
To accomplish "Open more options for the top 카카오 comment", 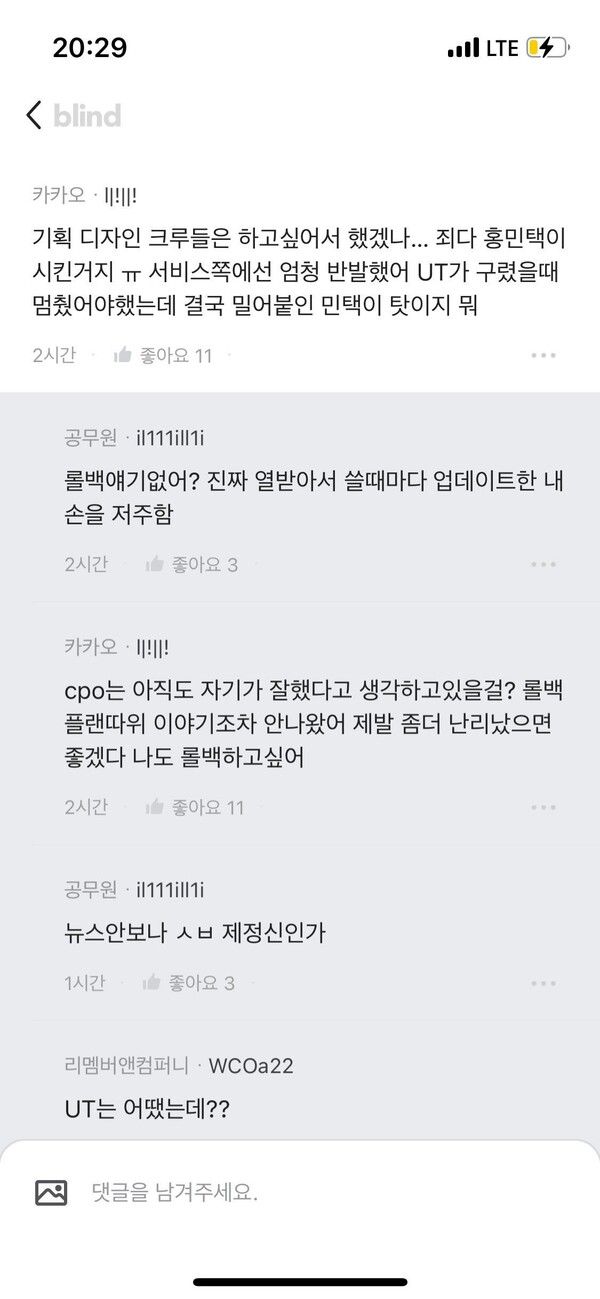I will pyautogui.click(x=543, y=355).
